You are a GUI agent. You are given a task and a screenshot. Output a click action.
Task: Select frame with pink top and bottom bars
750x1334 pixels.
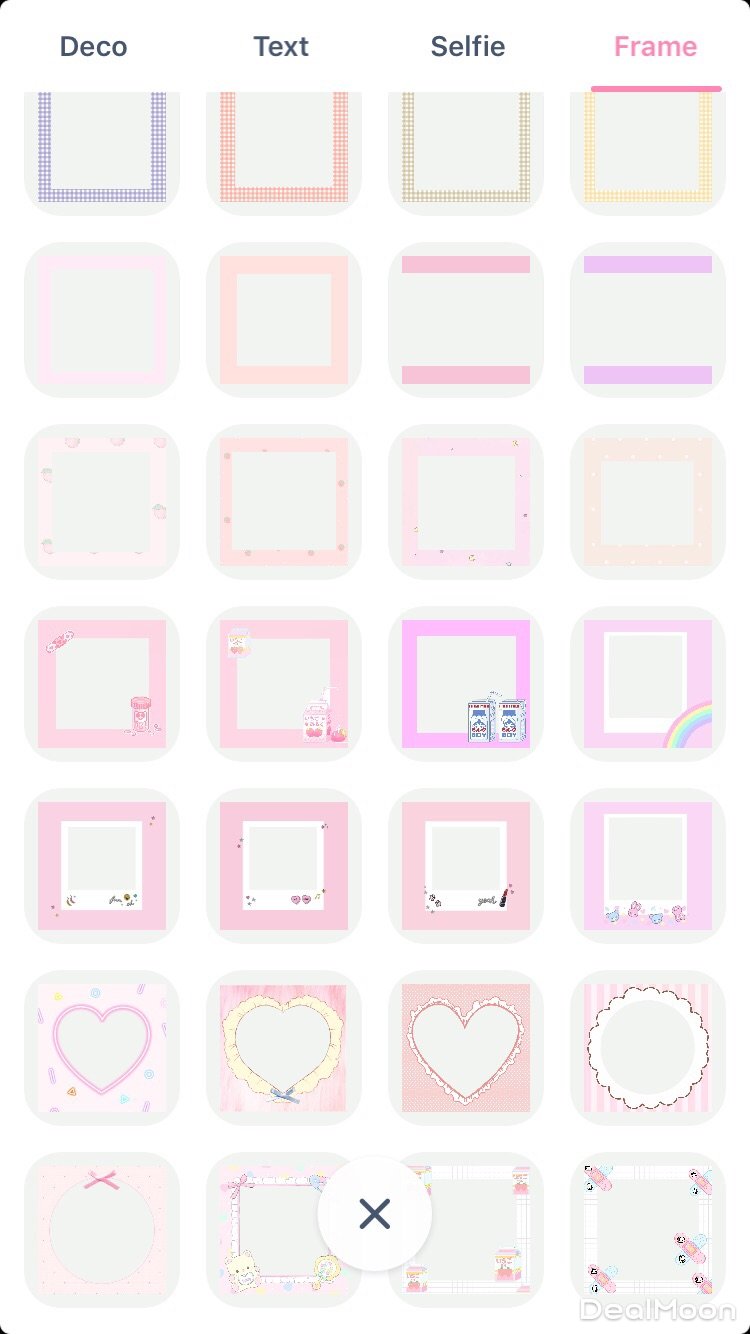pyautogui.click(x=466, y=320)
